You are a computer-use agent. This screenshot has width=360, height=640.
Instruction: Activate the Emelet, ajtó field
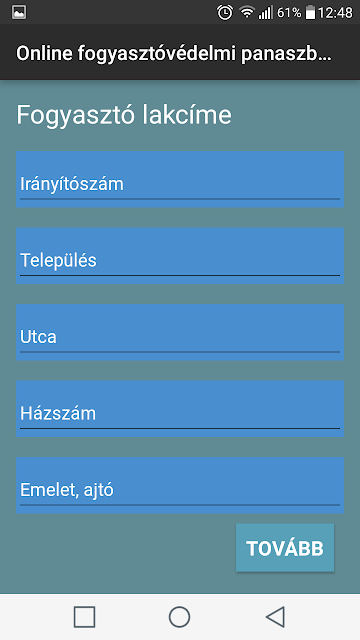click(180, 485)
